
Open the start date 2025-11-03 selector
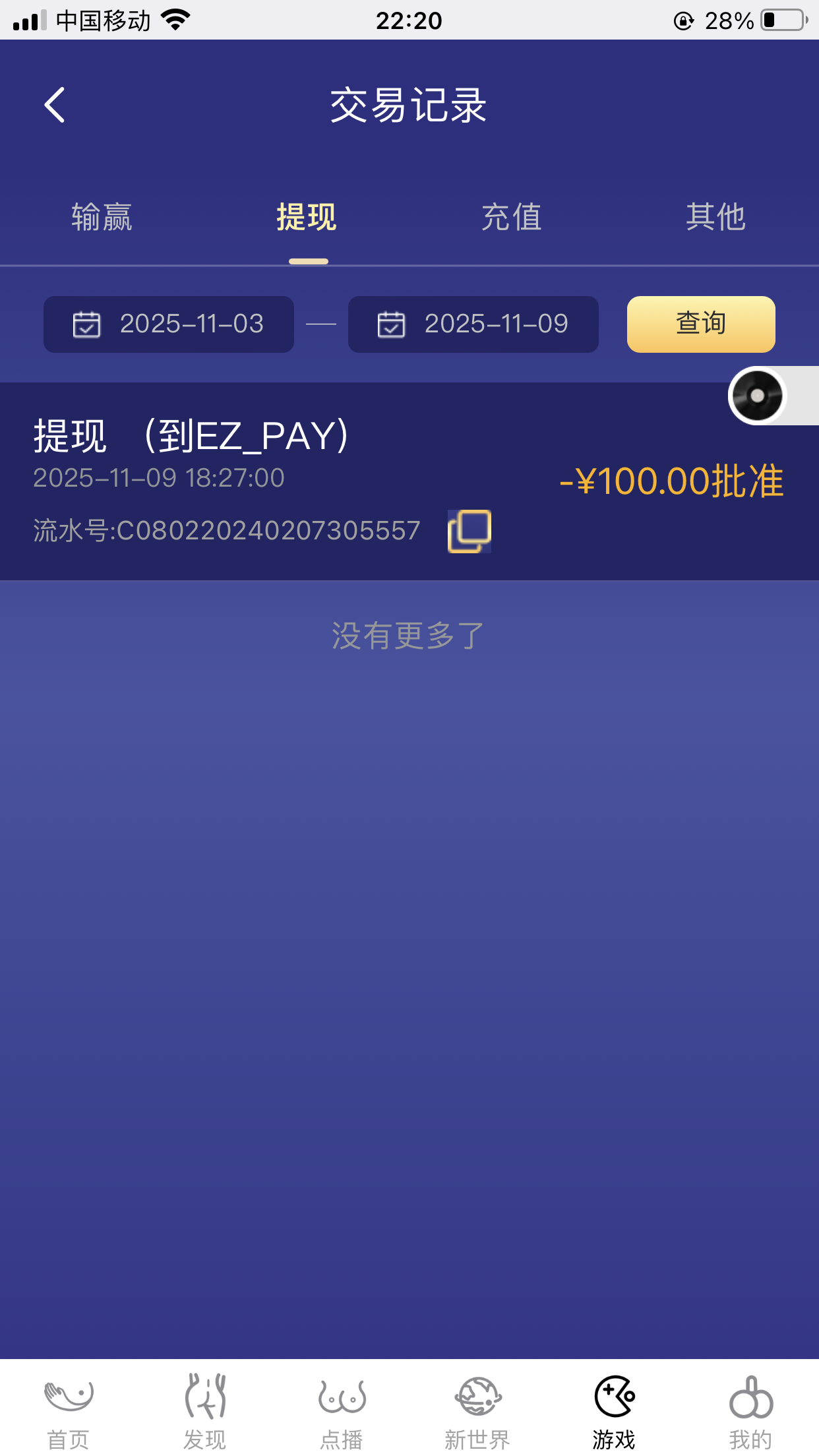point(168,324)
